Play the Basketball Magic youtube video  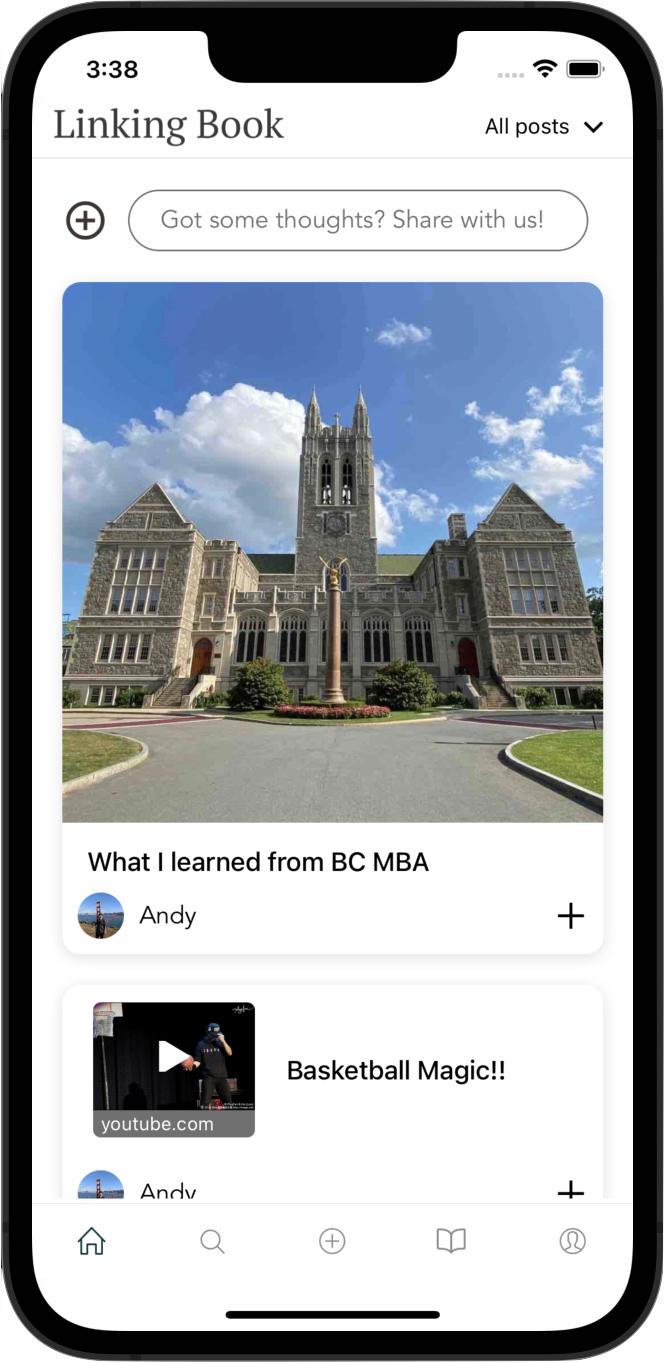click(x=174, y=1058)
